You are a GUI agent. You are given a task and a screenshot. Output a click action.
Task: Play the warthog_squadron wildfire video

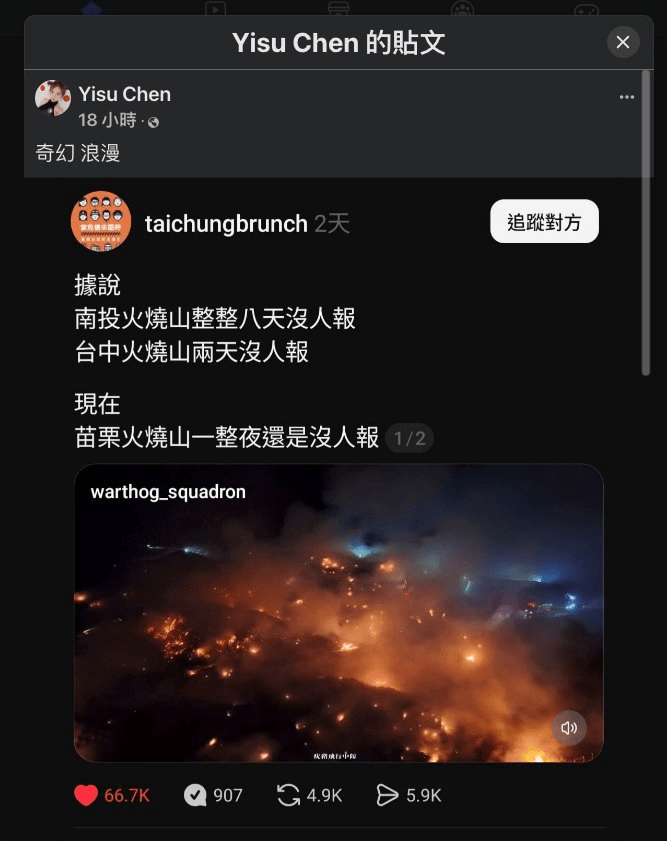[x=338, y=613]
